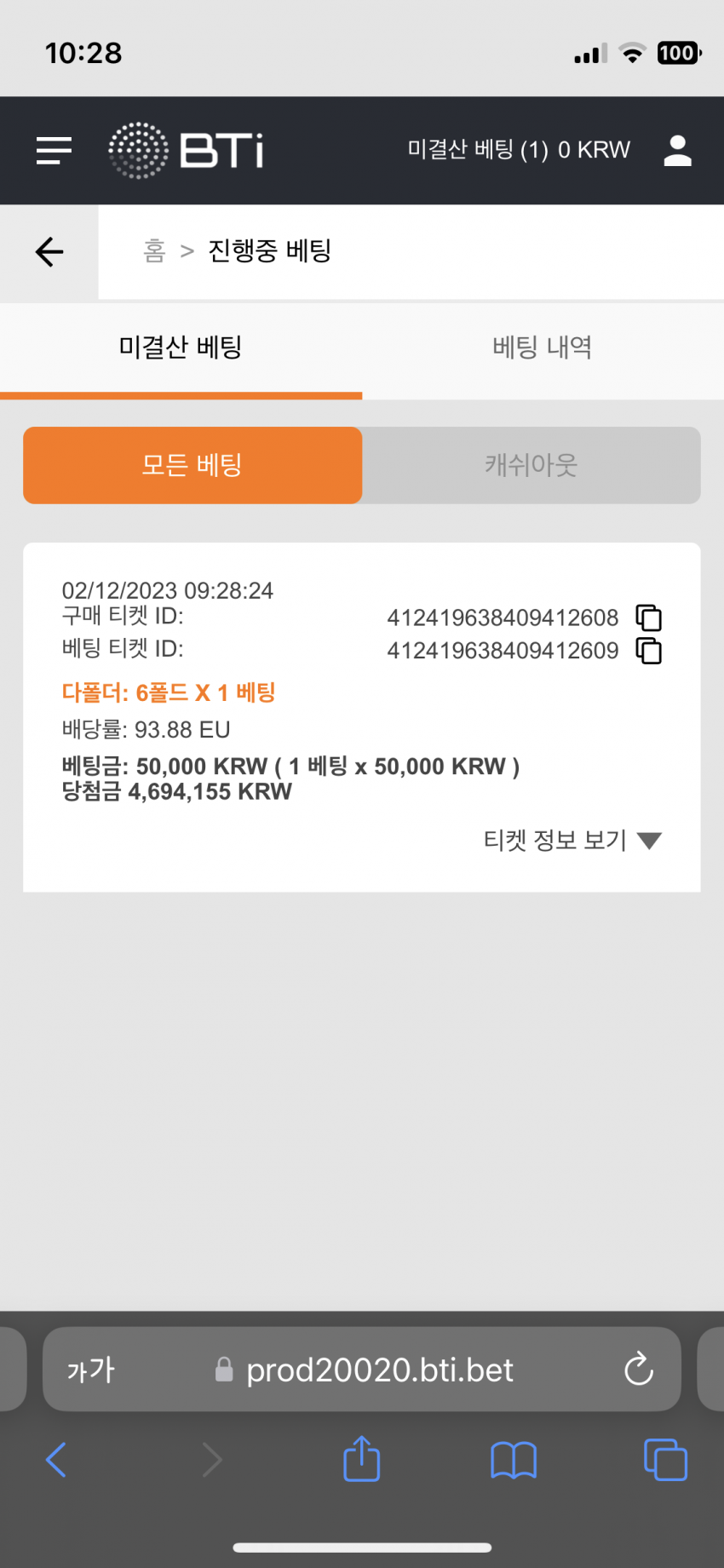Open the 홈 breadcrumb link
The width and height of the screenshot is (724, 1568).
point(154,251)
